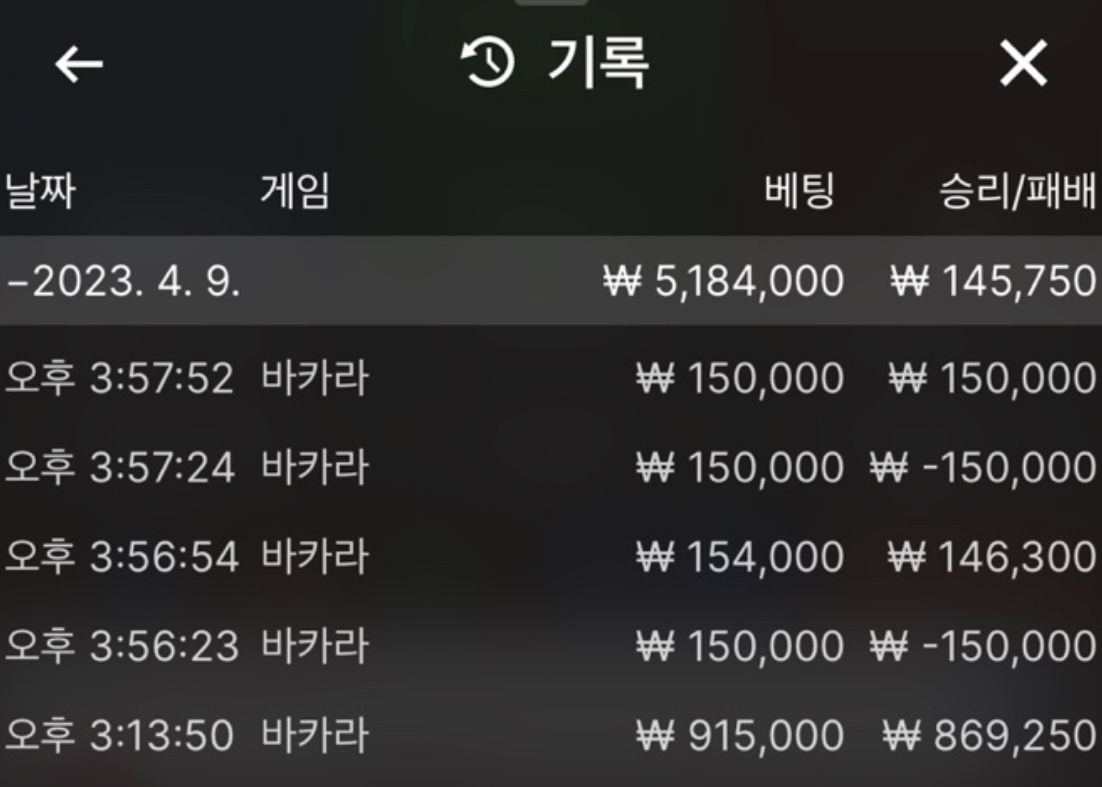Open the baccarat record at 3:57:52

(550, 379)
